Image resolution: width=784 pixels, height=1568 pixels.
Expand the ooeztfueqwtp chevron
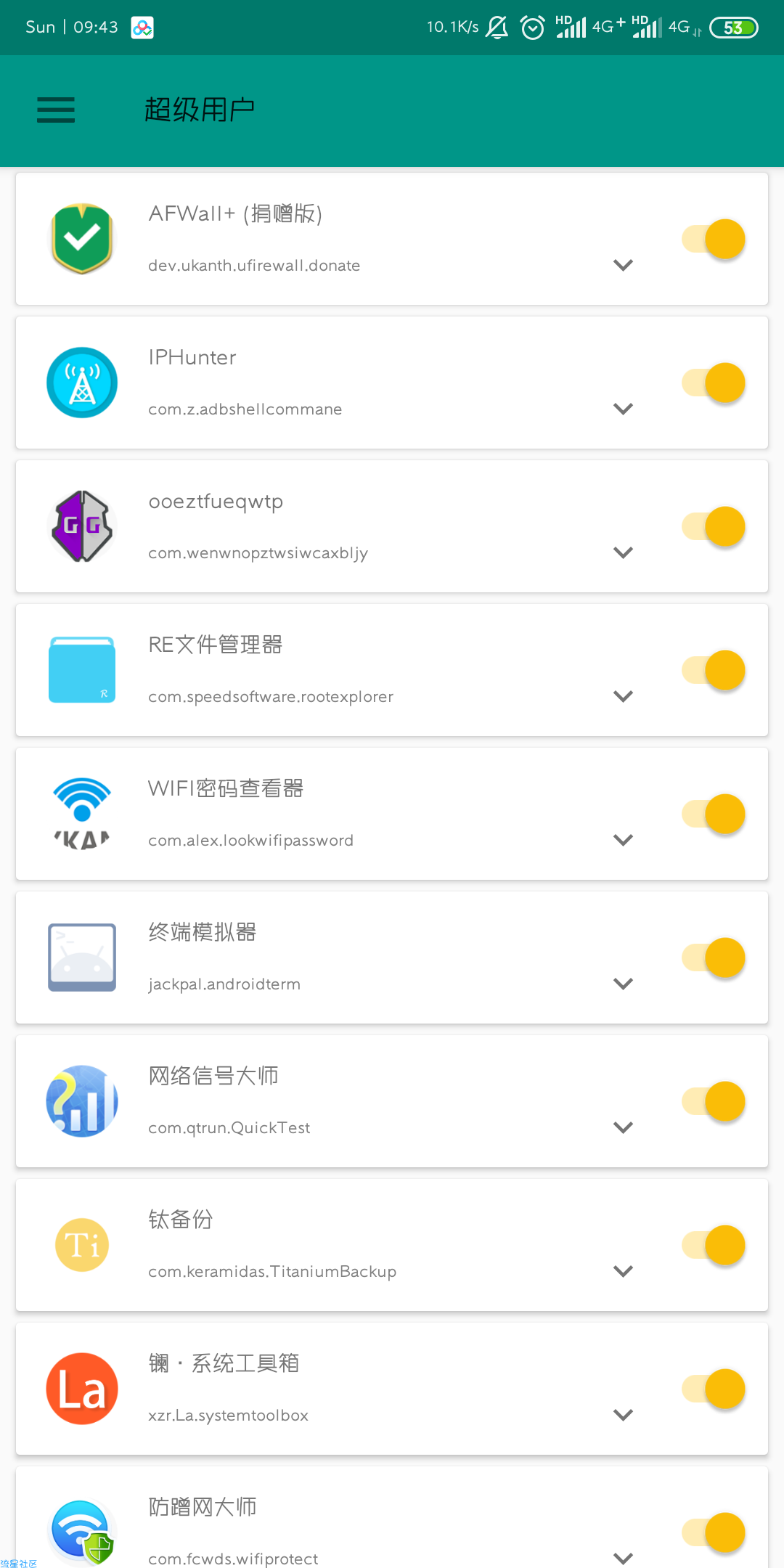click(x=623, y=552)
